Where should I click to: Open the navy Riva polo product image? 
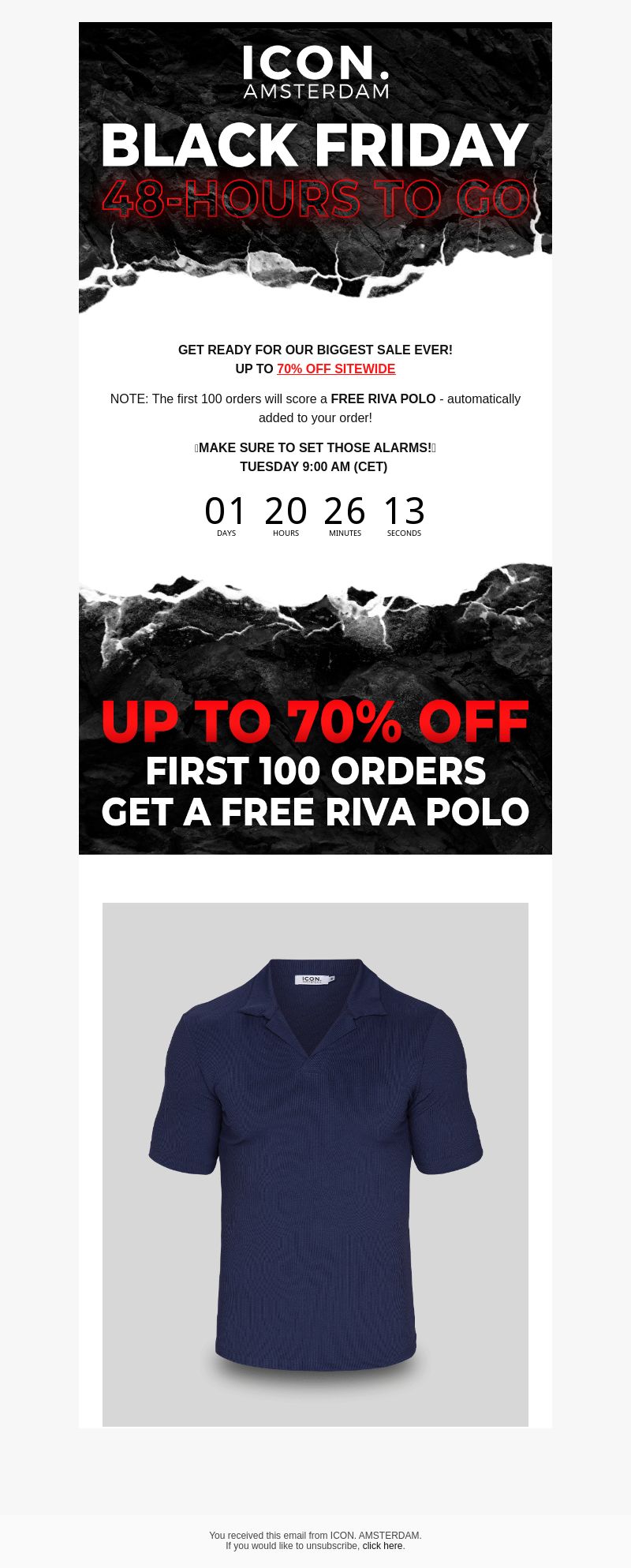315,1164
